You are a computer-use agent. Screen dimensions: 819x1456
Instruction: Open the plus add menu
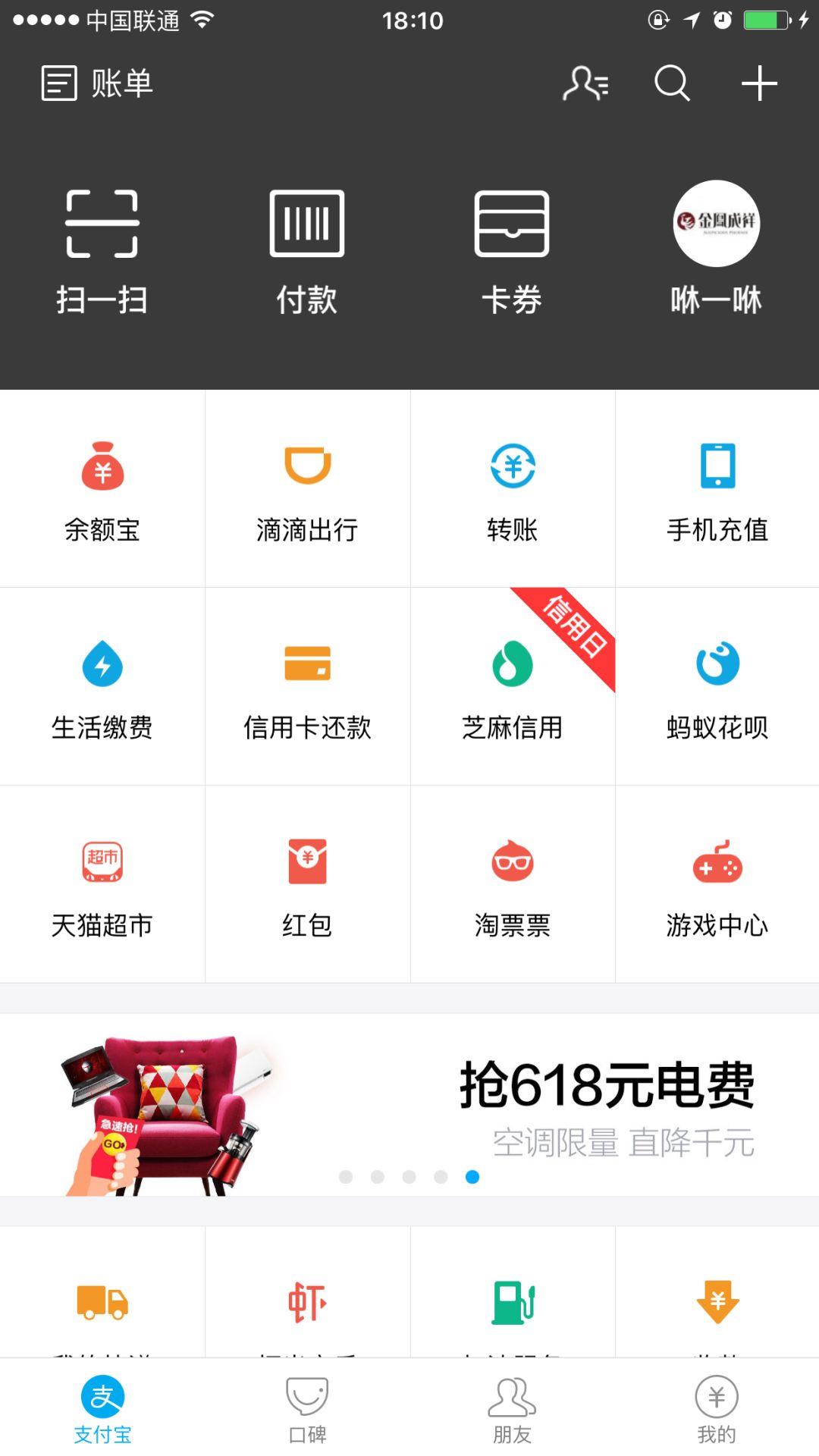[x=759, y=83]
